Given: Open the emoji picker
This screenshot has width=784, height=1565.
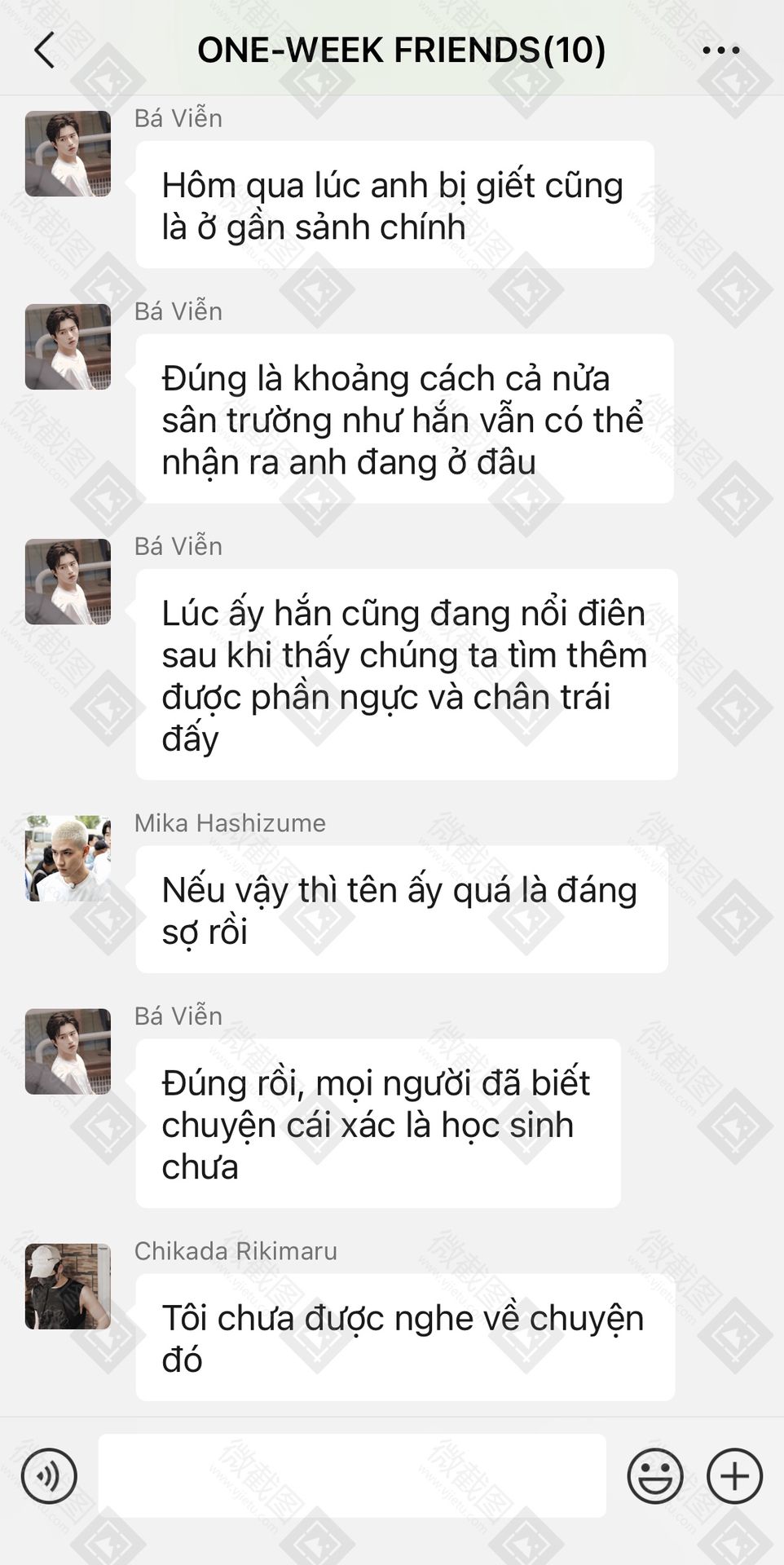Looking at the screenshot, I should coord(654,1475).
